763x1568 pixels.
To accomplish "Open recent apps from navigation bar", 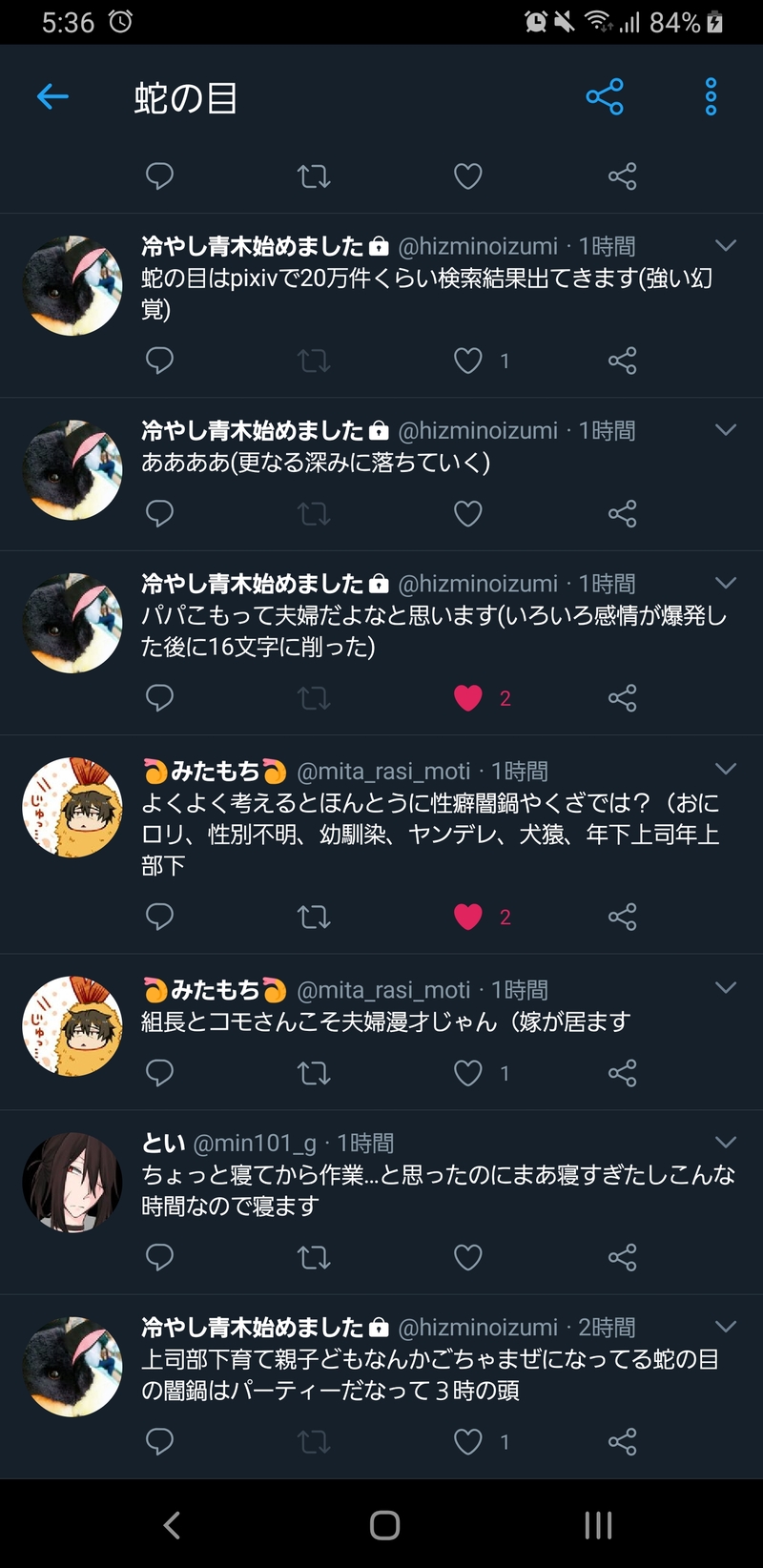I will pos(598,1525).
